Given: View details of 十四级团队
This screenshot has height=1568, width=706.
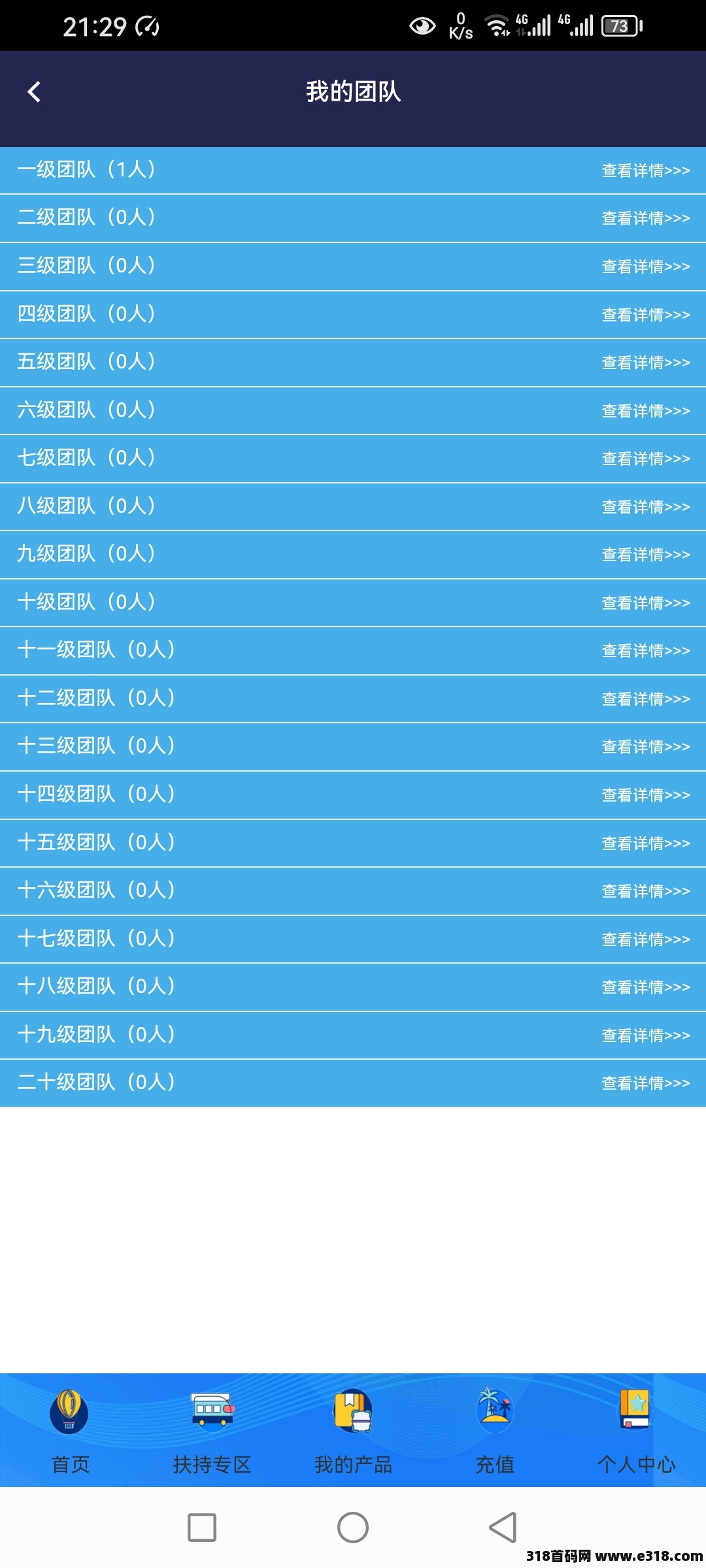Looking at the screenshot, I should coord(645,795).
